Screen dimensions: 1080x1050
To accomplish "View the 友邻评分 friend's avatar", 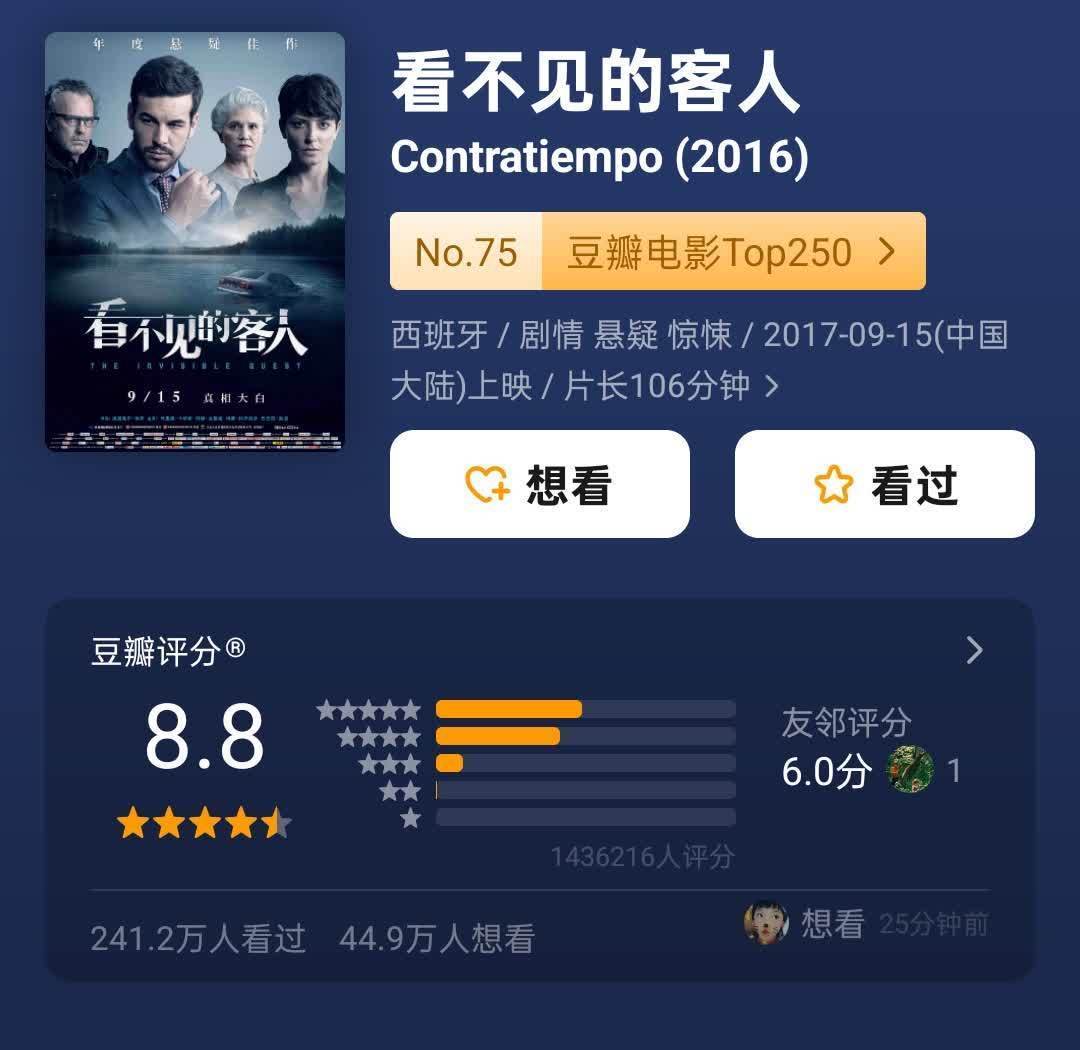I will [909, 771].
